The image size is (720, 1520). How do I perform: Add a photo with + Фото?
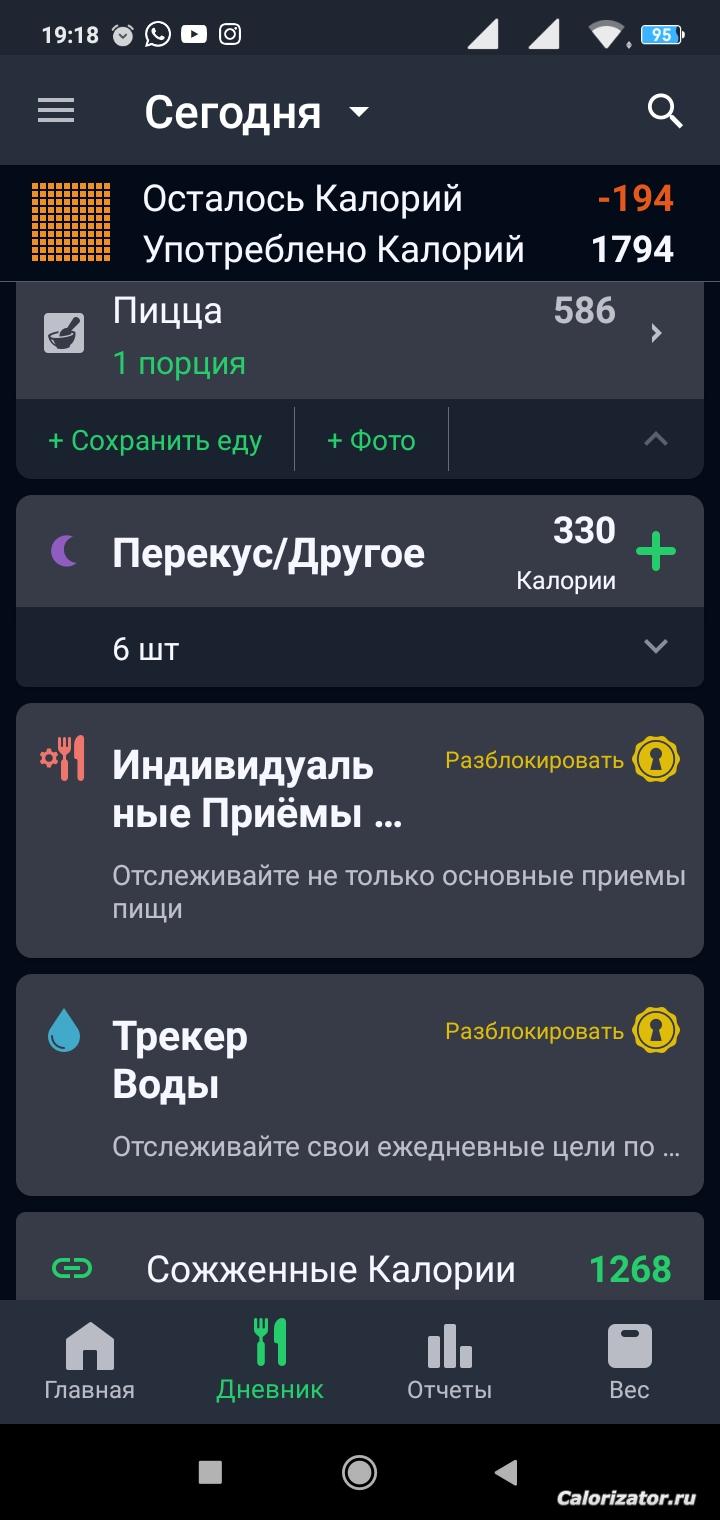pos(371,441)
